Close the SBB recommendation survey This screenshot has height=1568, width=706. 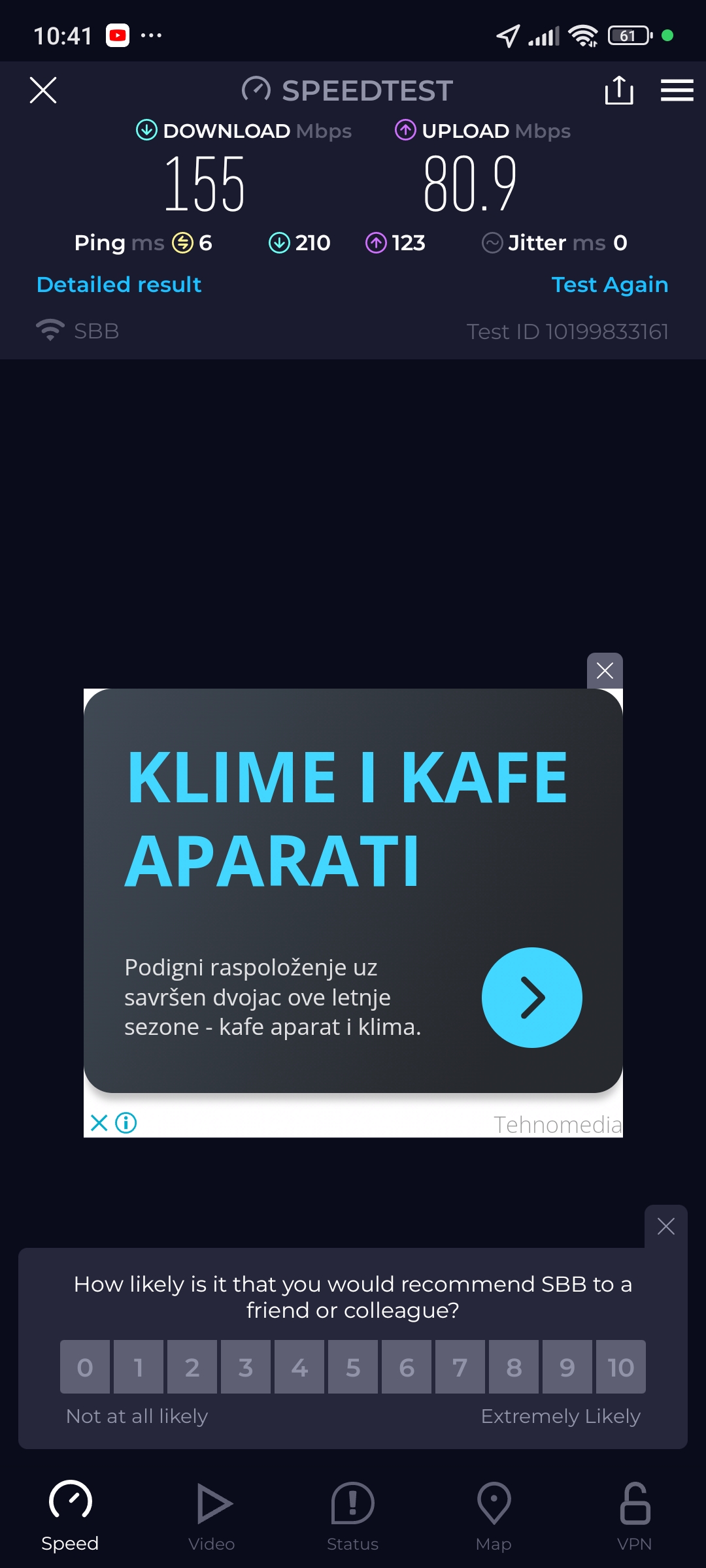point(665,1226)
